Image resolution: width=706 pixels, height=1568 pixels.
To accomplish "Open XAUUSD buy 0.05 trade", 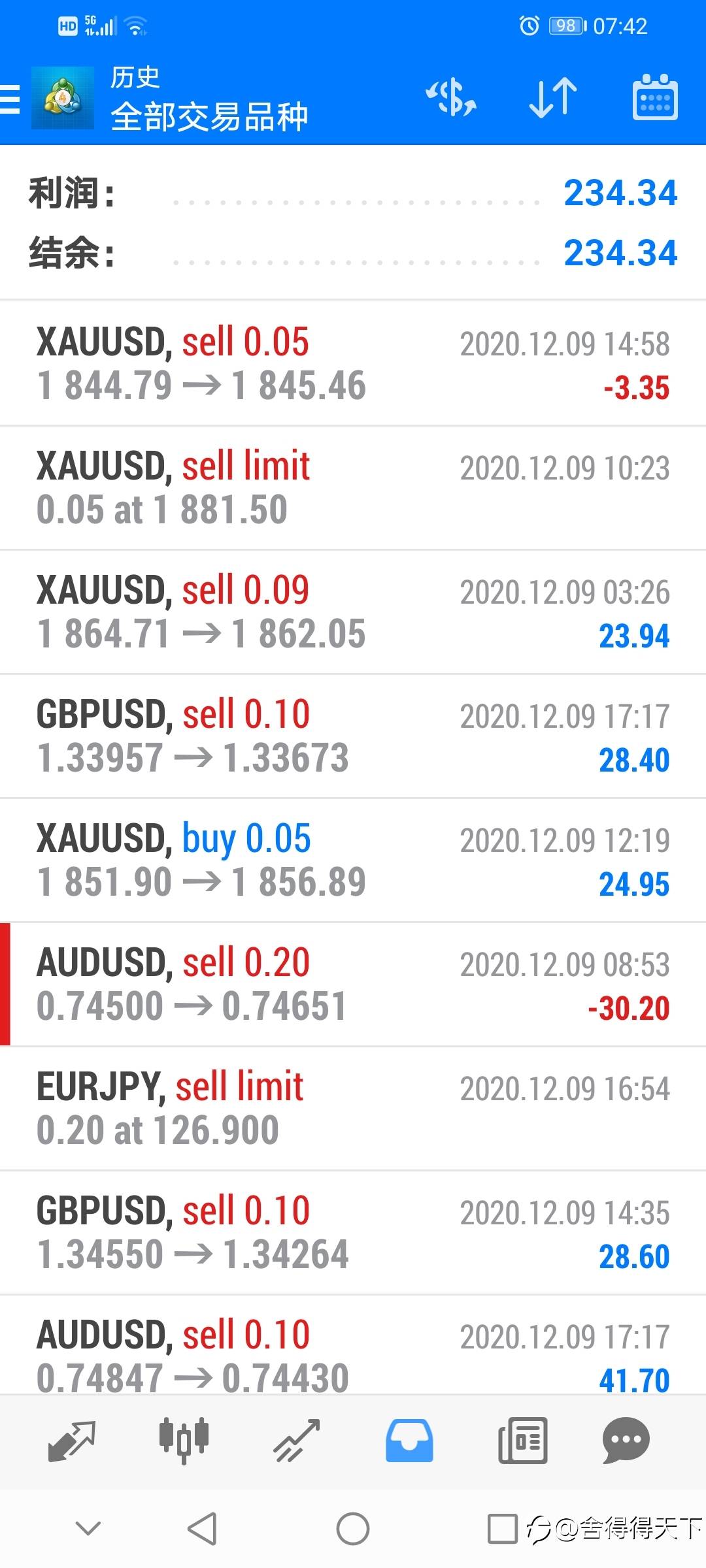I will pyautogui.click(x=353, y=860).
